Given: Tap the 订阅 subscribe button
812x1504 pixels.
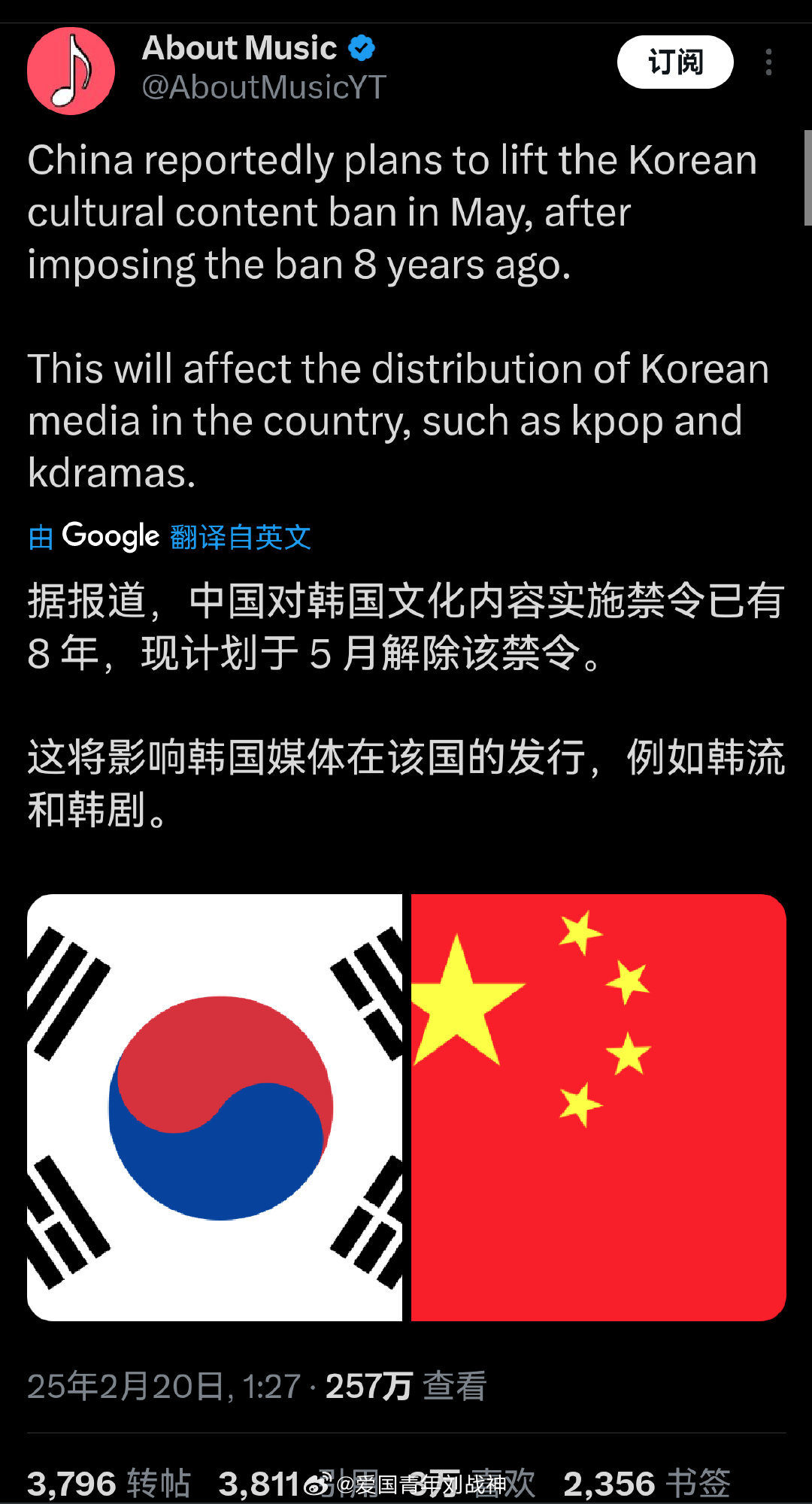Looking at the screenshot, I should (x=675, y=62).
